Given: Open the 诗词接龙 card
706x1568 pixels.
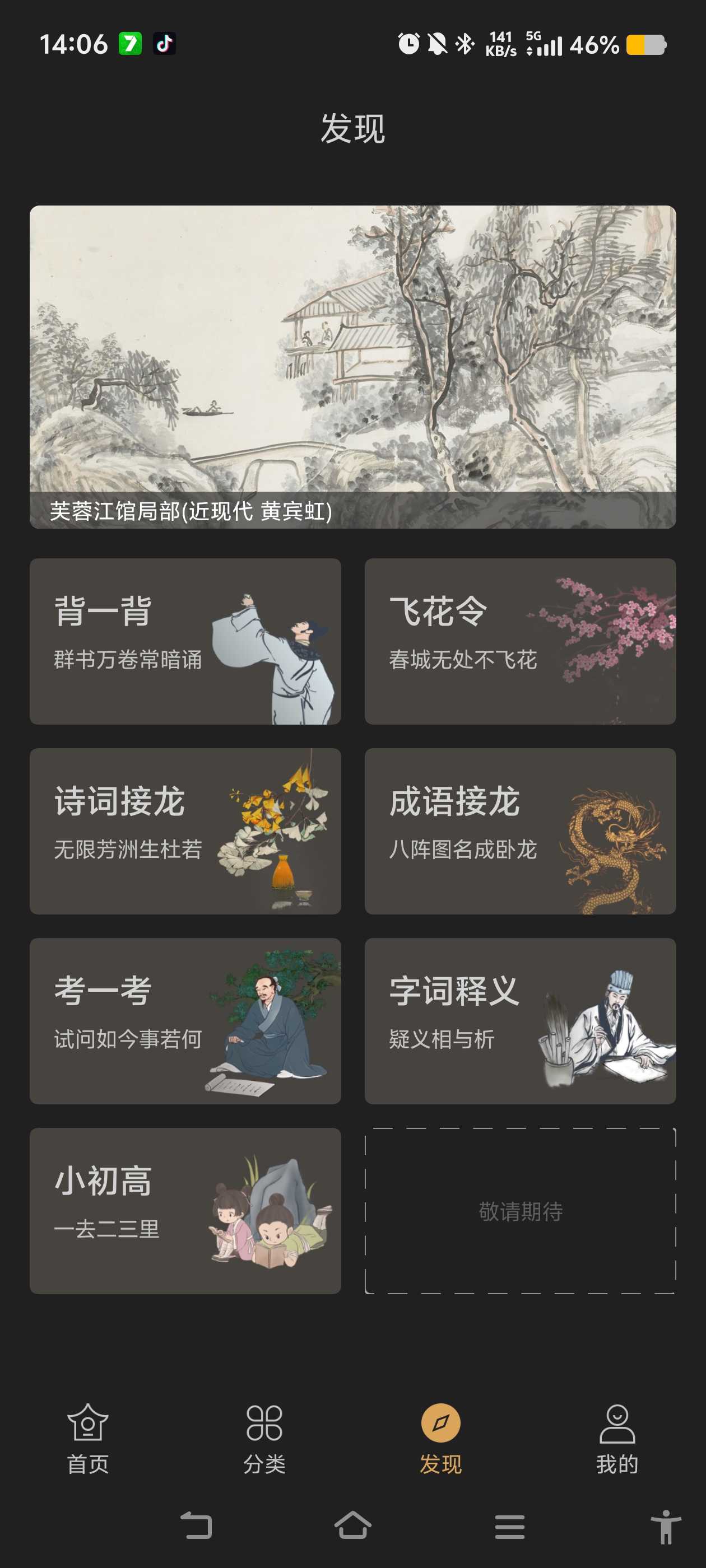Looking at the screenshot, I should pyautogui.click(x=185, y=831).
